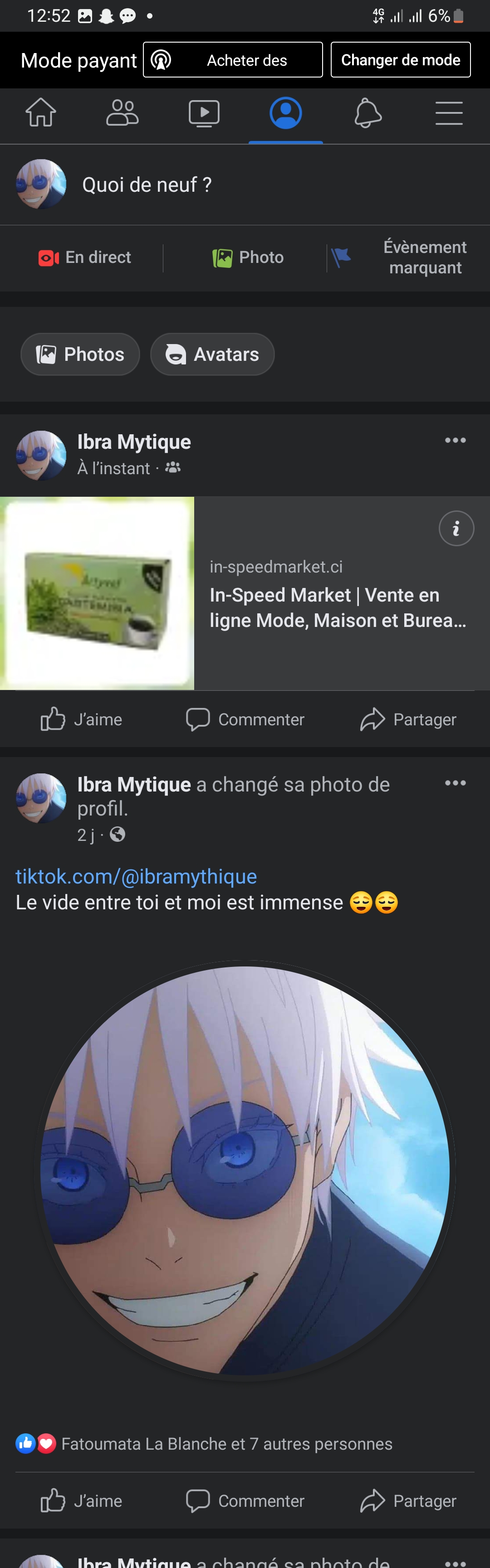Tap the info icon on link preview
Screen dimensions: 490x1568
pos(456,528)
